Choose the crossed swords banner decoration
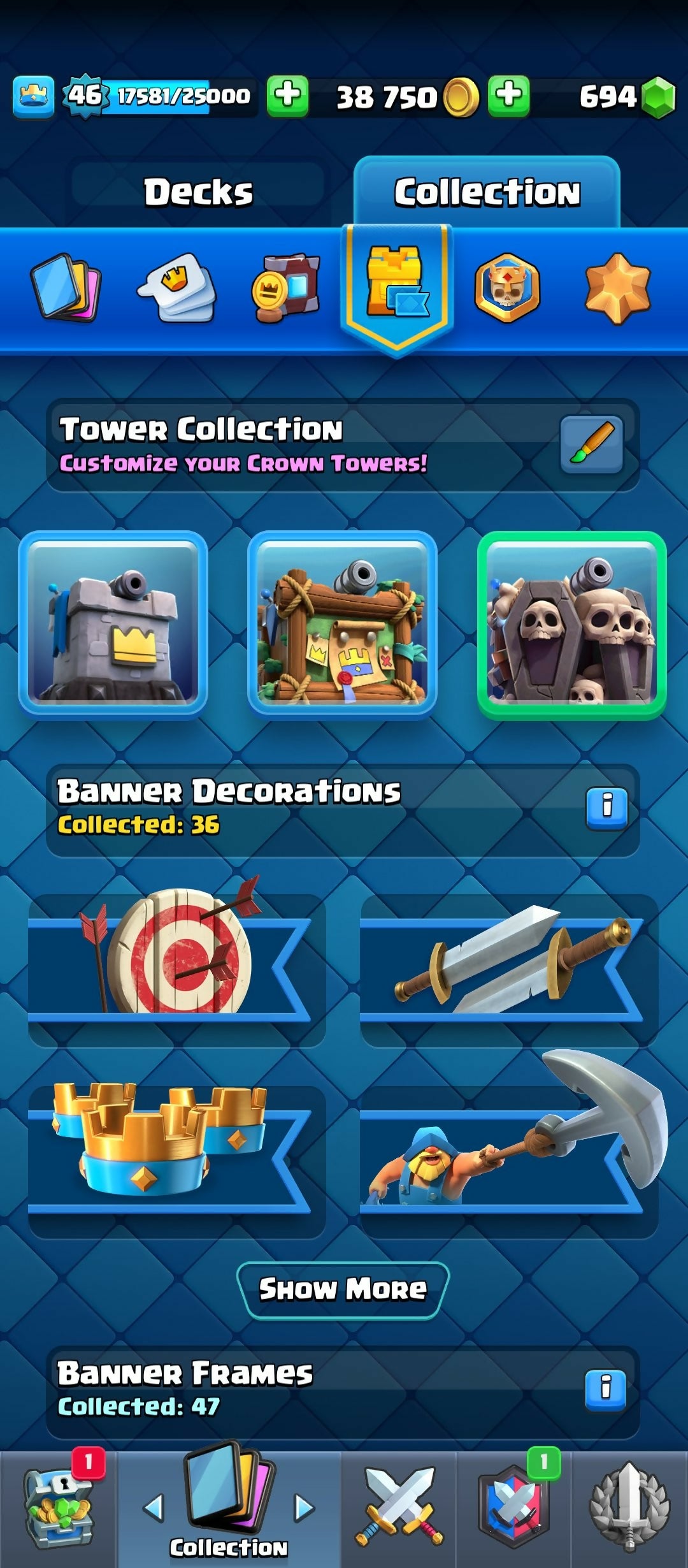Image resolution: width=688 pixels, height=1568 pixels. click(x=508, y=962)
